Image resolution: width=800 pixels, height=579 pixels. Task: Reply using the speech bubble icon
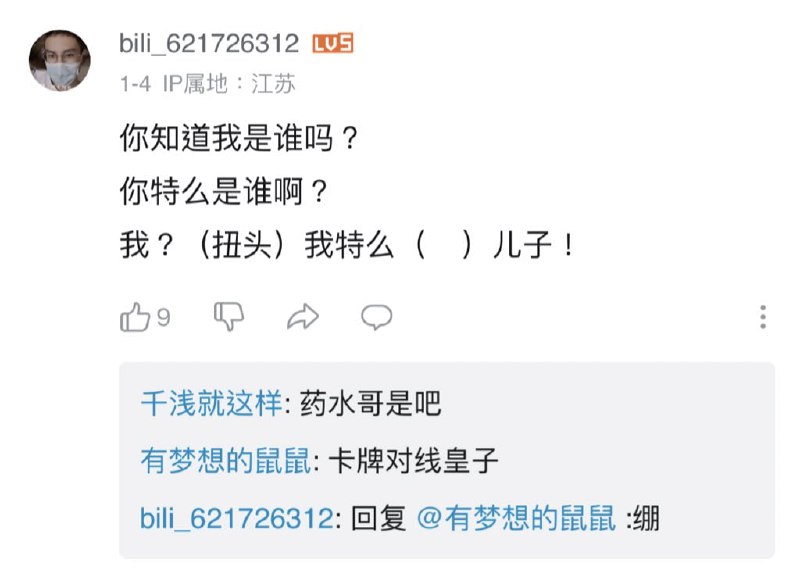coord(377,317)
